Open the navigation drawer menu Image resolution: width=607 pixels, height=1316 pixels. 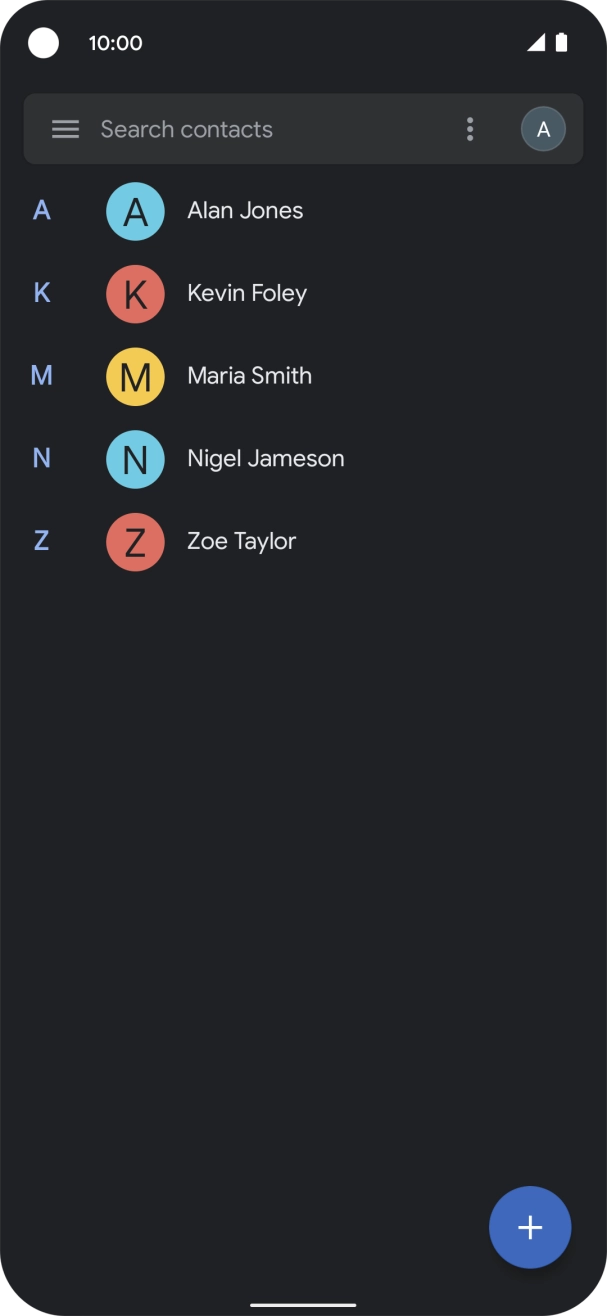(65, 129)
